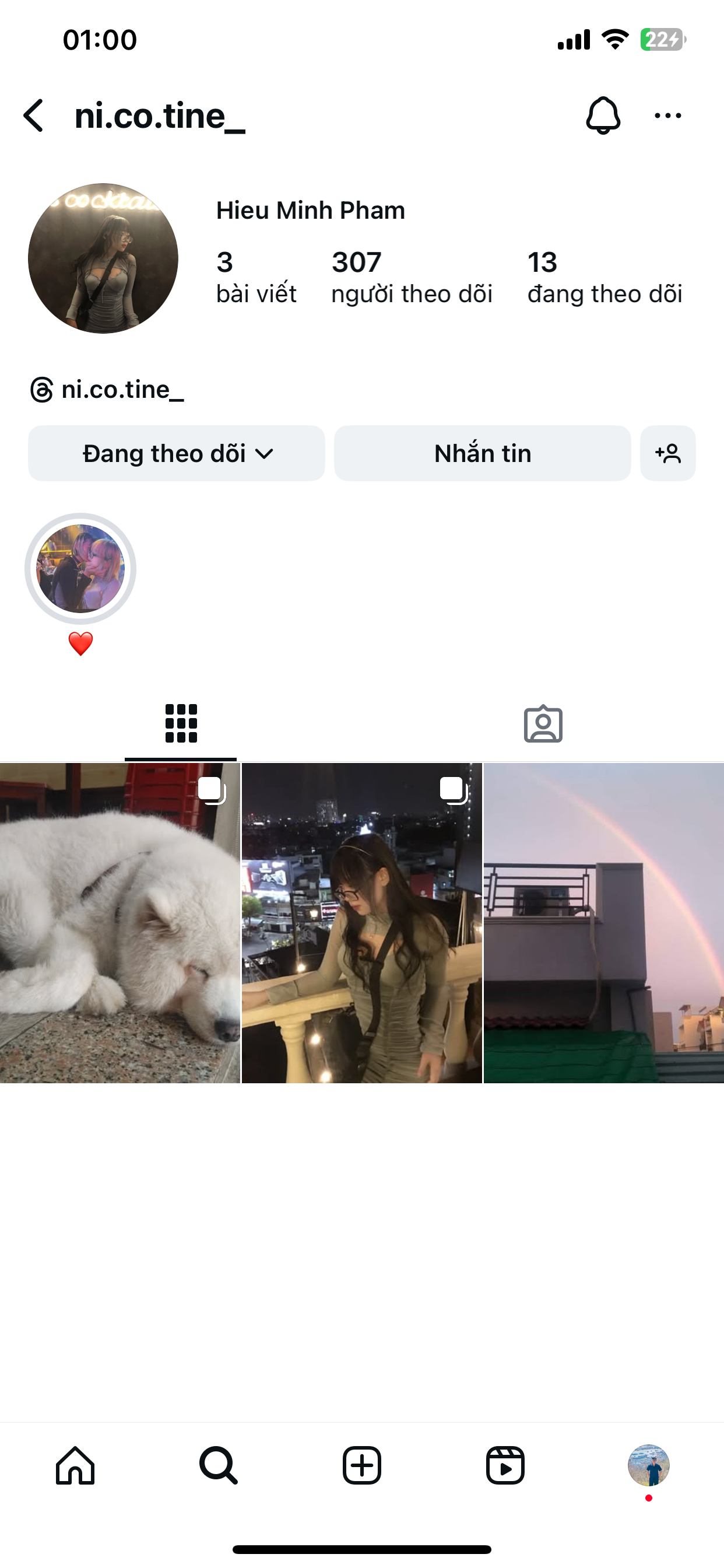Viewport: 724px width, 1568px height.
Task: Go back from the ni.co.tine_ profile
Action: click(34, 116)
